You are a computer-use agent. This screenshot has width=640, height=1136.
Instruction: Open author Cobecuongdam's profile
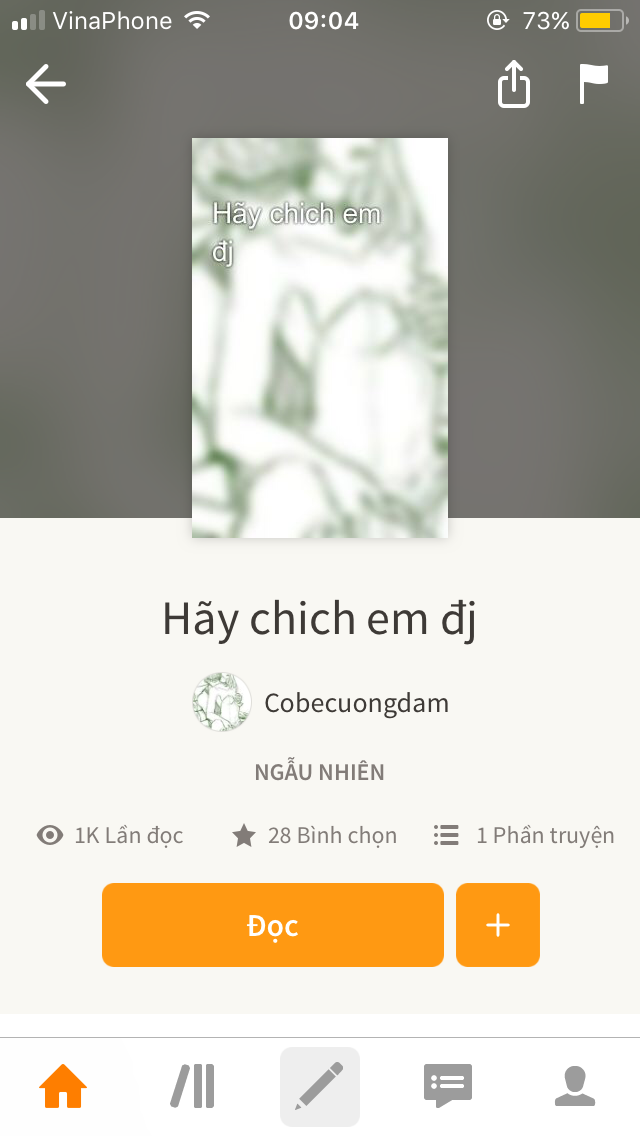tap(355, 703)
